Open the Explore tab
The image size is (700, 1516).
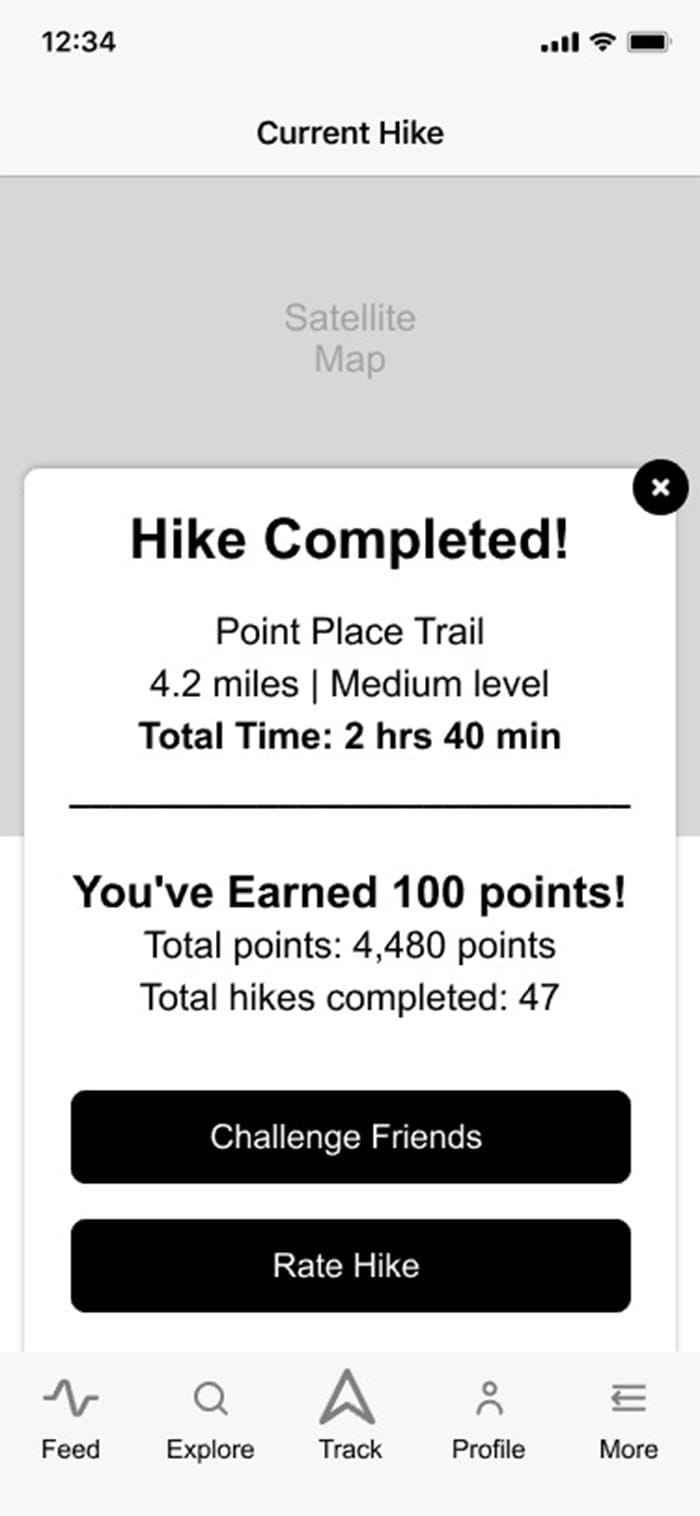click(210, 1418)
